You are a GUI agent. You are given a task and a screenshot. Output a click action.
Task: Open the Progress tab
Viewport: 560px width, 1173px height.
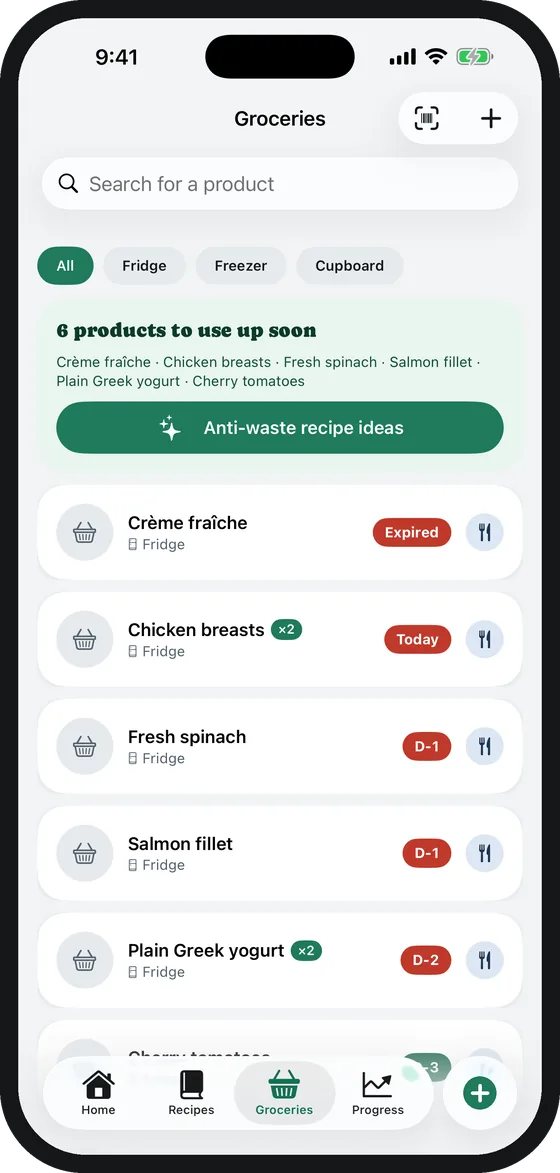click(x=378, y=1093)
